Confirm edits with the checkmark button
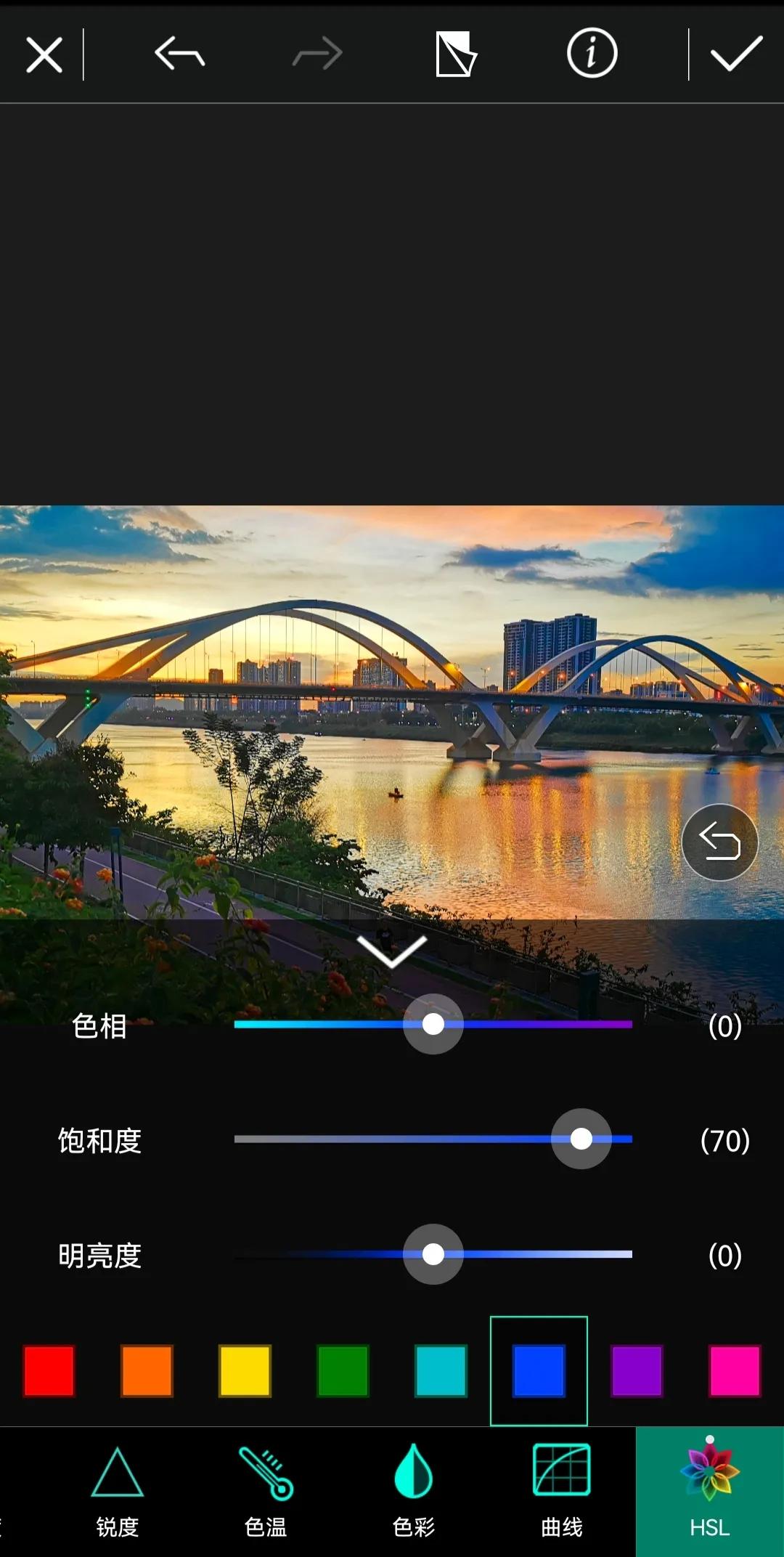The height and width of the screenshot is (1557, 784). point(735,54)
